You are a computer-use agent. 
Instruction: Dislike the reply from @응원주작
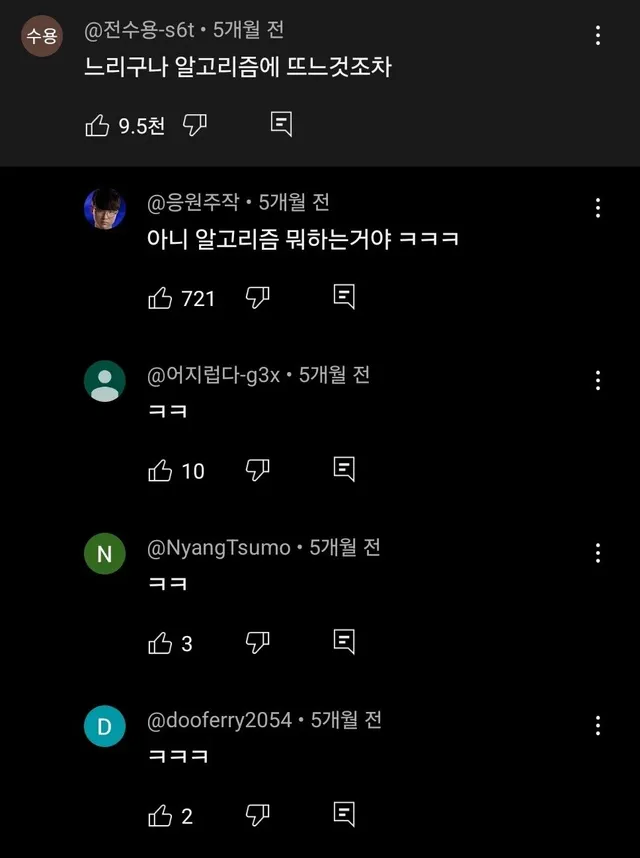[x=258, y=297]
